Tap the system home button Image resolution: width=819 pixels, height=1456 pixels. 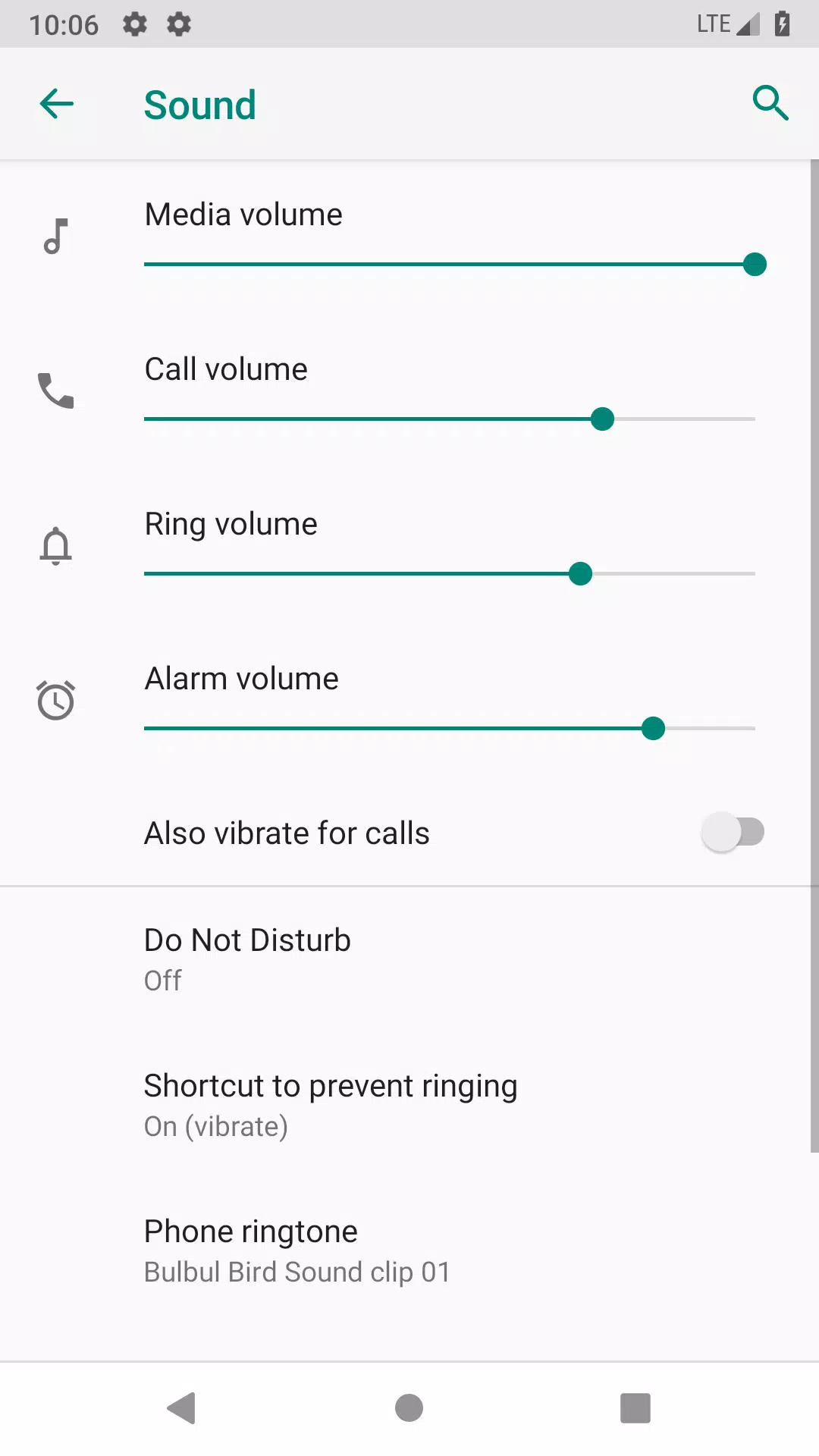pyautogui.click(x=409, y=1408)
